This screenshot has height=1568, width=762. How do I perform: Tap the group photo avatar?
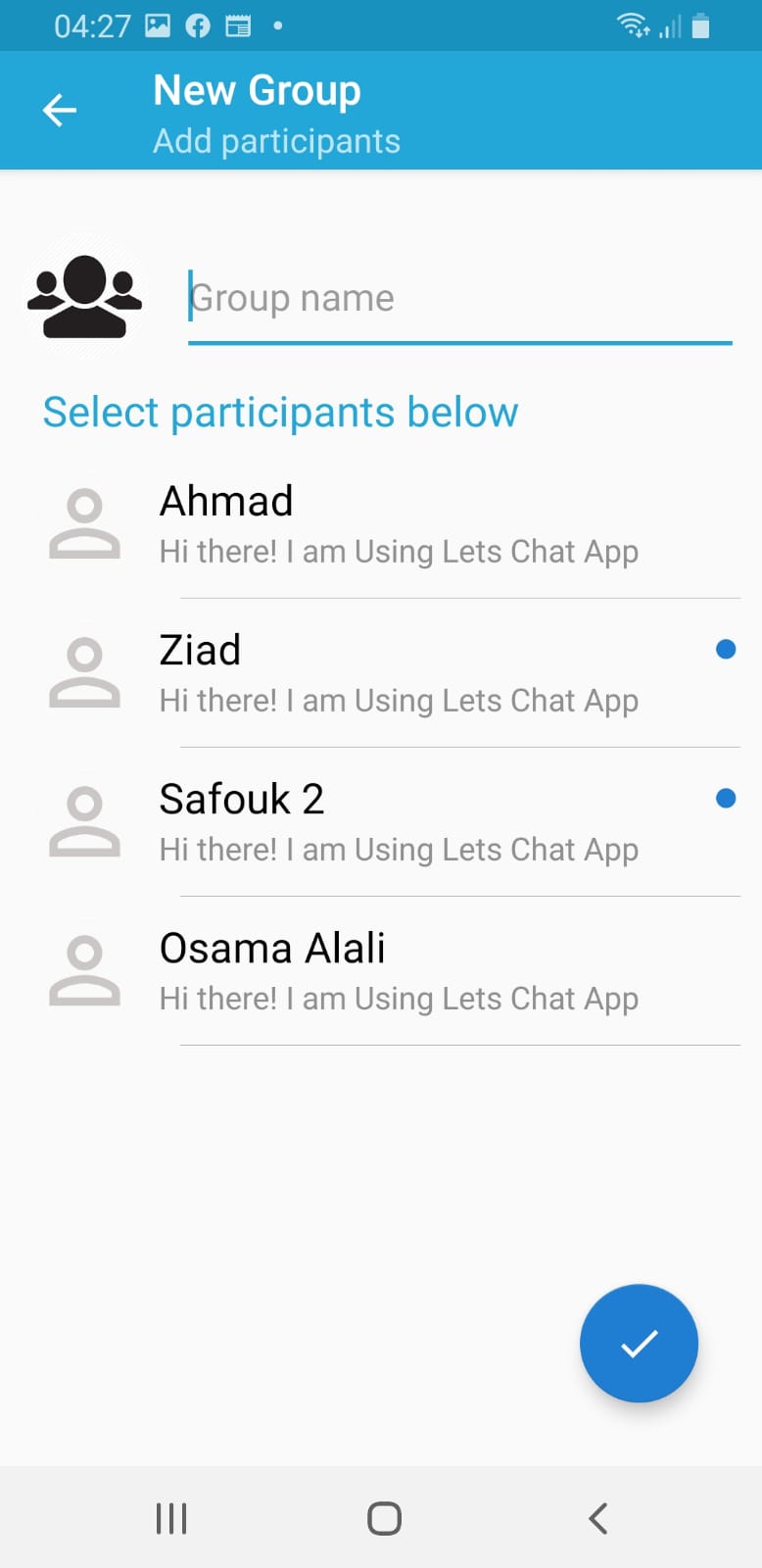point(84,297)
